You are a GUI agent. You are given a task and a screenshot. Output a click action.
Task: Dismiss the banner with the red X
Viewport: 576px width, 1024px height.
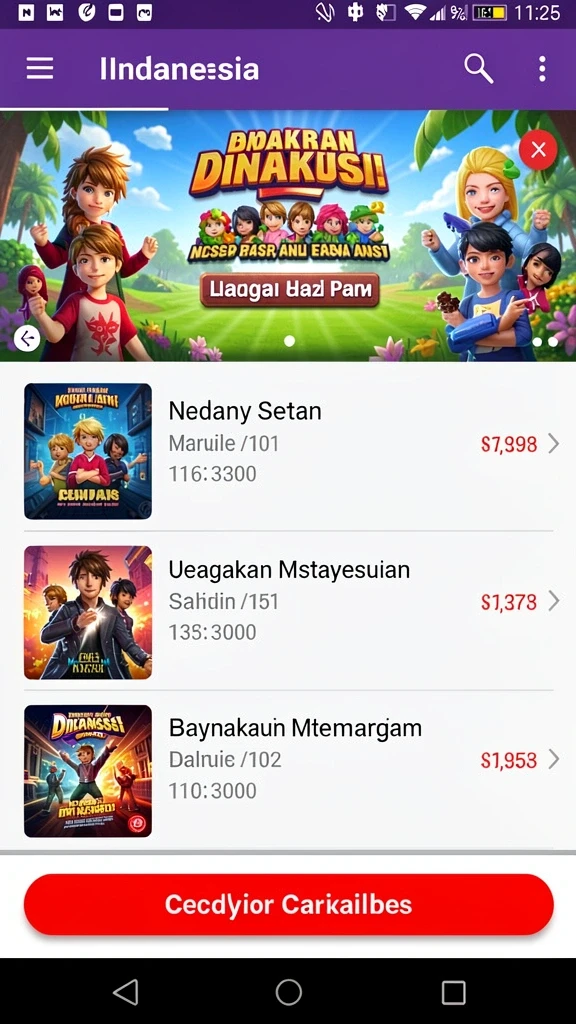538,150
